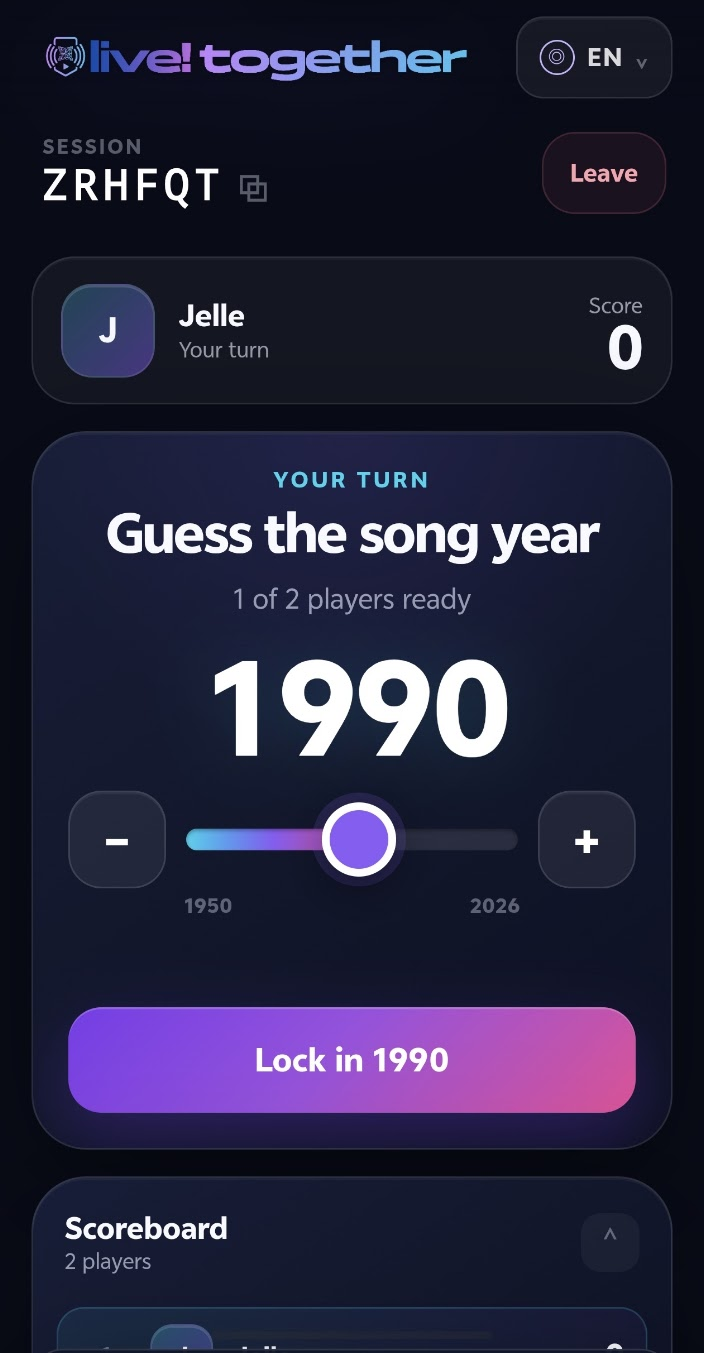Copy the session code ZRHFQT
This screenshot has height=1353, width=704.
(x=254, y=188)
